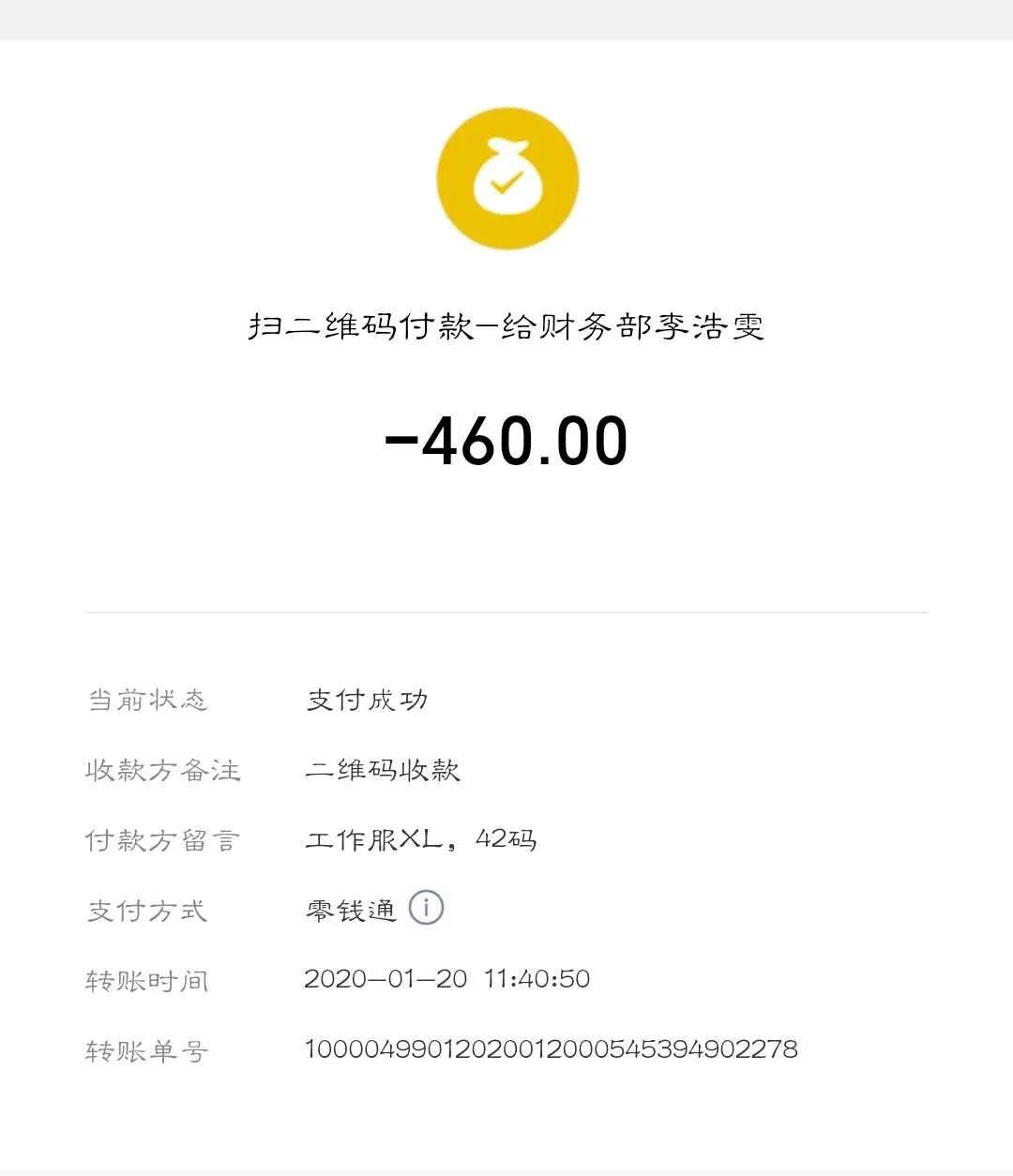Viewport: 1013px width, 1176px height.
Task: Select the 支付成功 status text
Action: [367, 700]
